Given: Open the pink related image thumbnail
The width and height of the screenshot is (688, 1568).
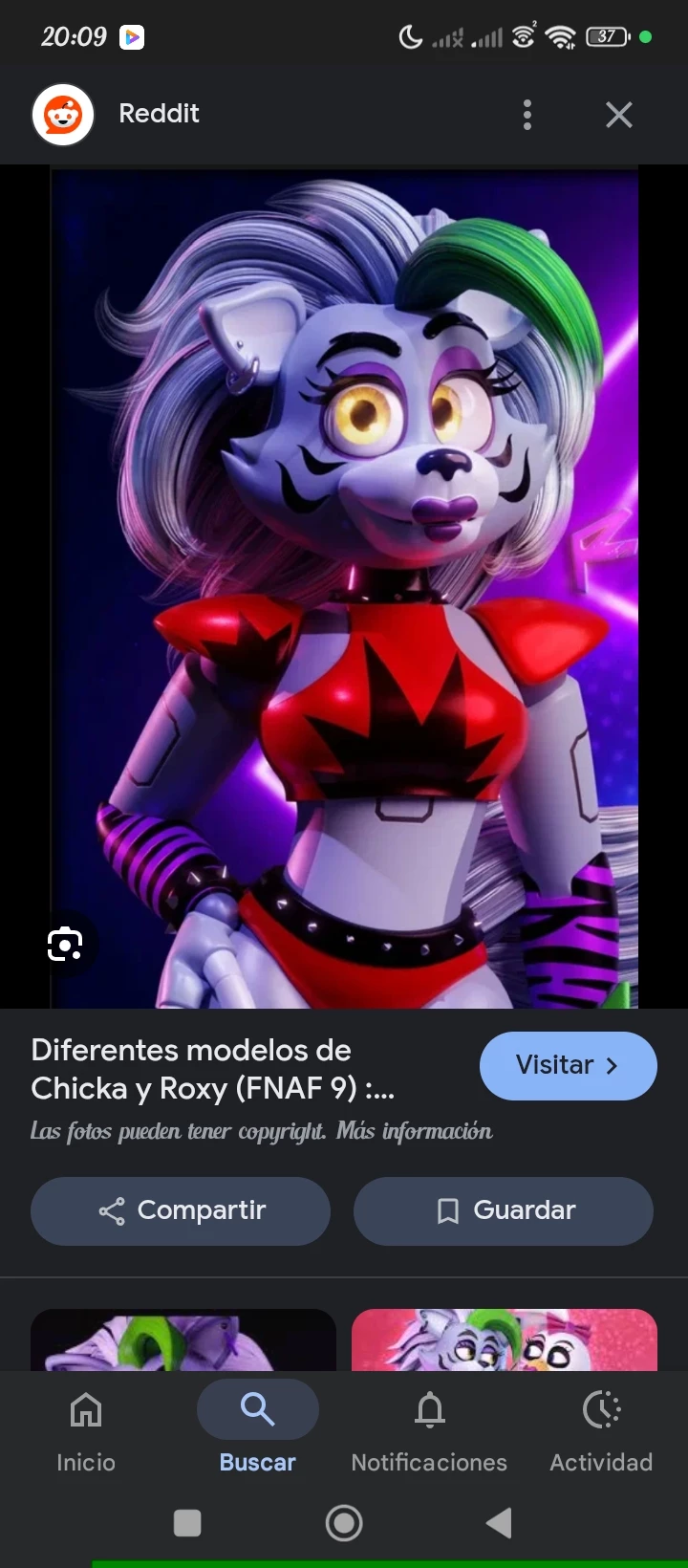Looking at the screenshot, I should pyautogui.click(x=505, y=1340).
